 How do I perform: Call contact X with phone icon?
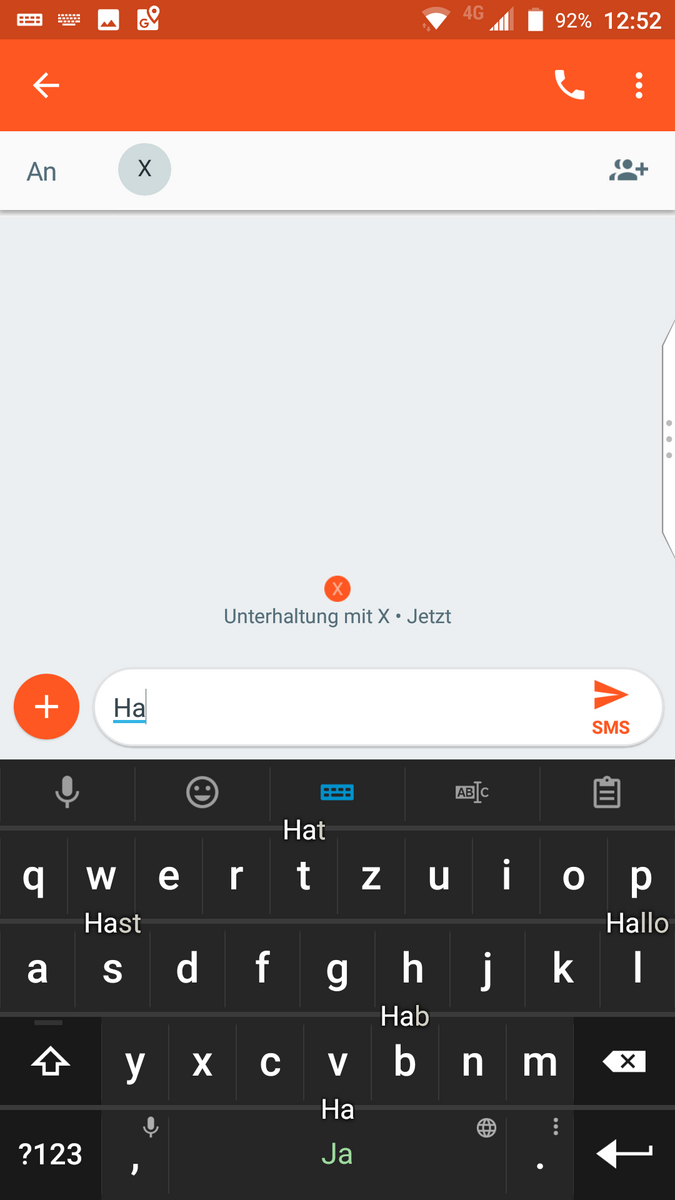(569, 86)
